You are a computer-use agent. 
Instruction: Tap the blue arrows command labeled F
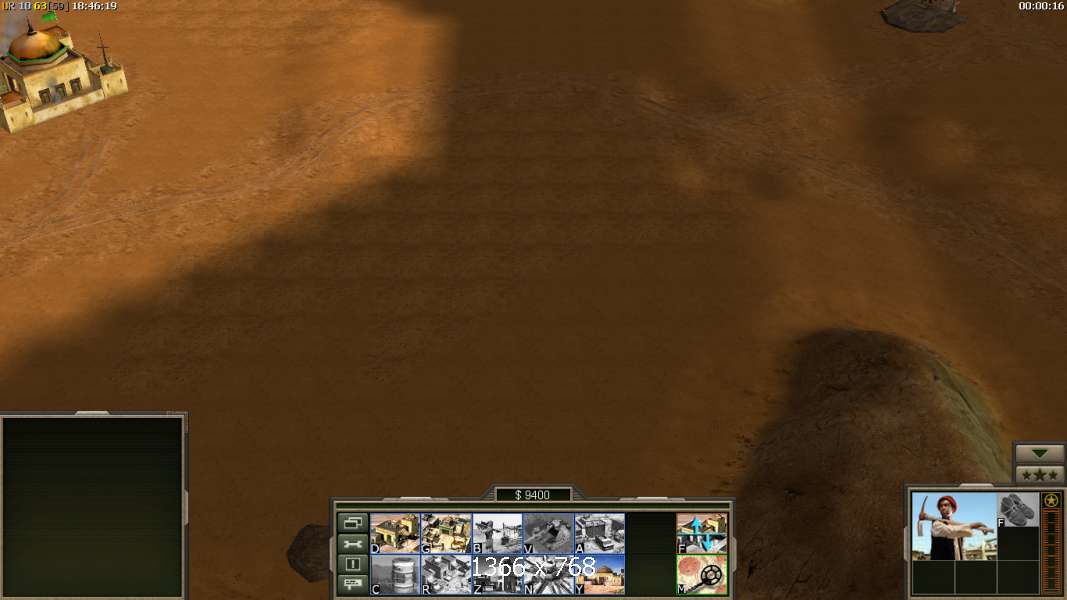coord(702,533)
